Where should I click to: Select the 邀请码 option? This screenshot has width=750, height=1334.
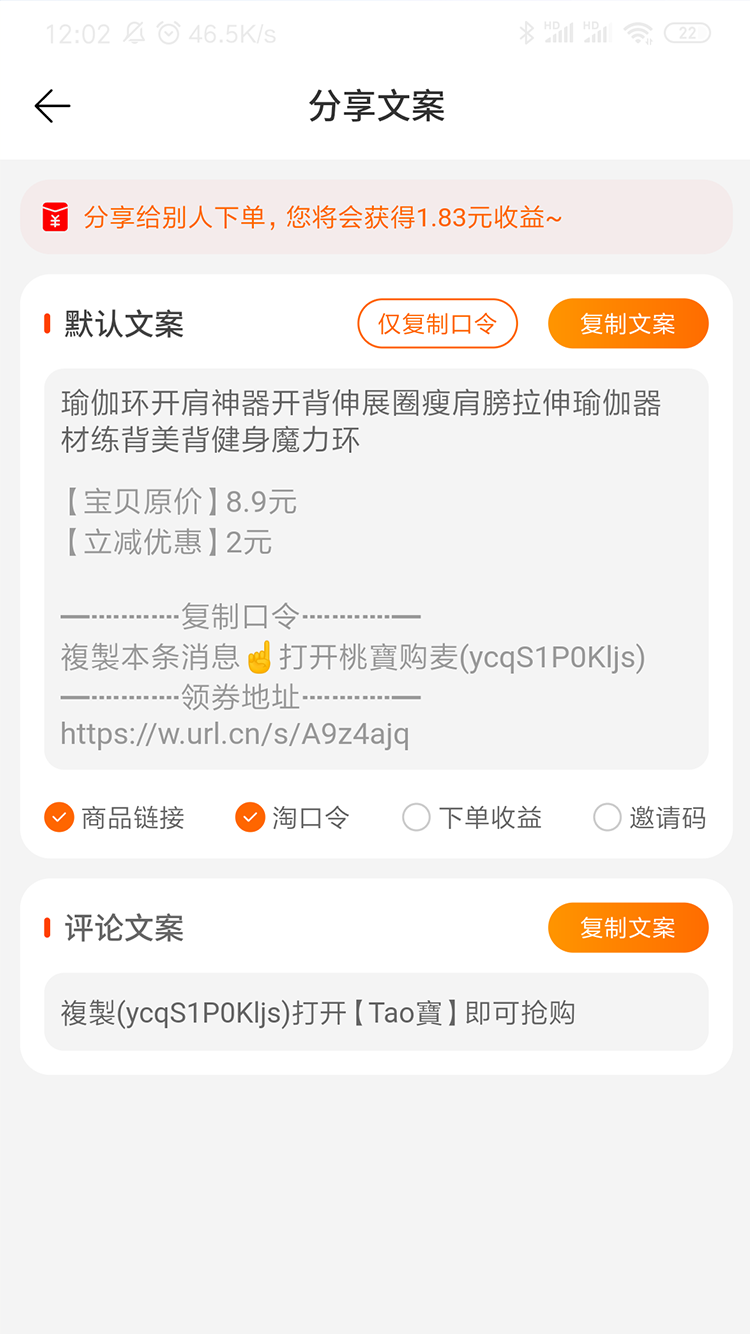click(x=607, y=818)
